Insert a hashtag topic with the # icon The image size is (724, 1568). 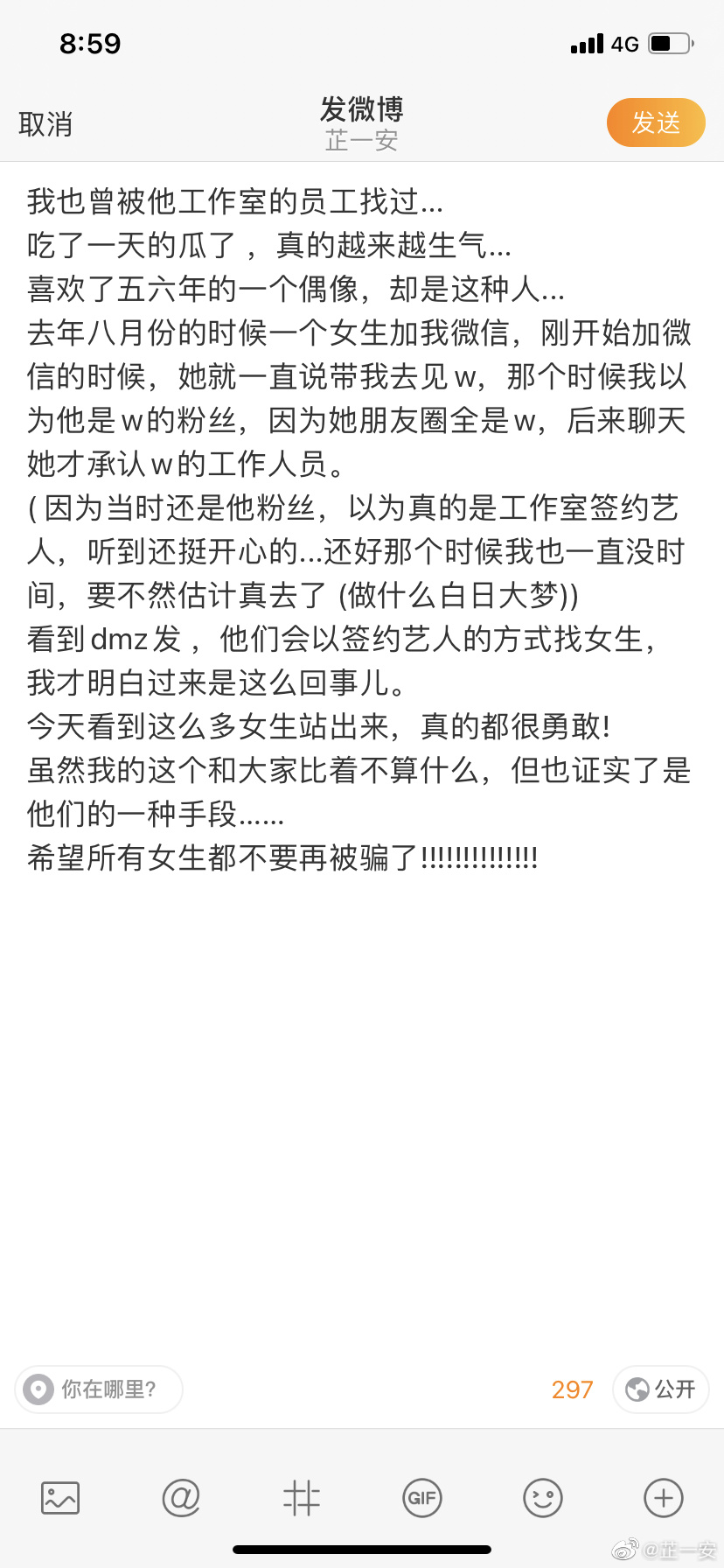click(x=301, y=1497)
